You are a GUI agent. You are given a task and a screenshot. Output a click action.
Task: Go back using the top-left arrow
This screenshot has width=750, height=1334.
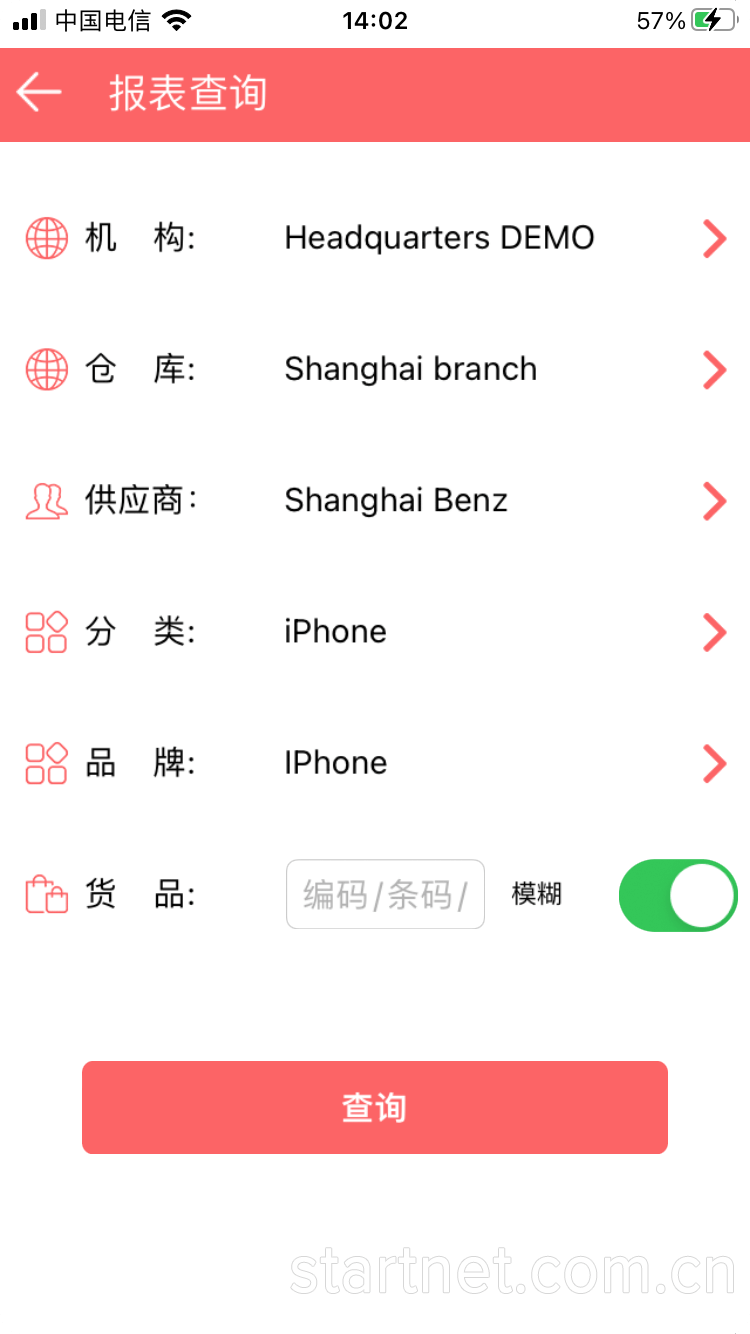coord(39,93)
